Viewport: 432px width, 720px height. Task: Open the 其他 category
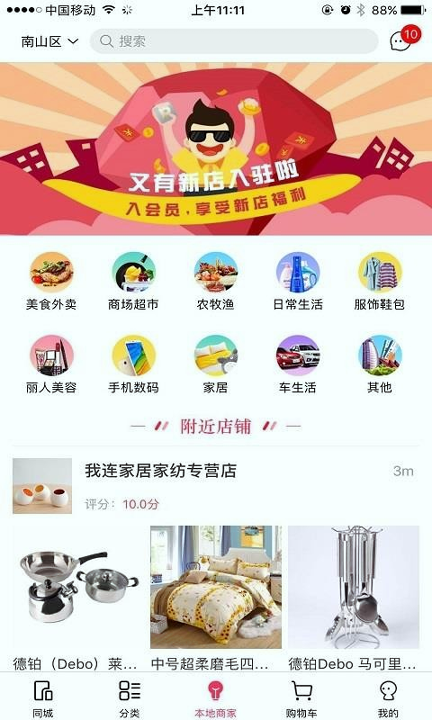379,365
